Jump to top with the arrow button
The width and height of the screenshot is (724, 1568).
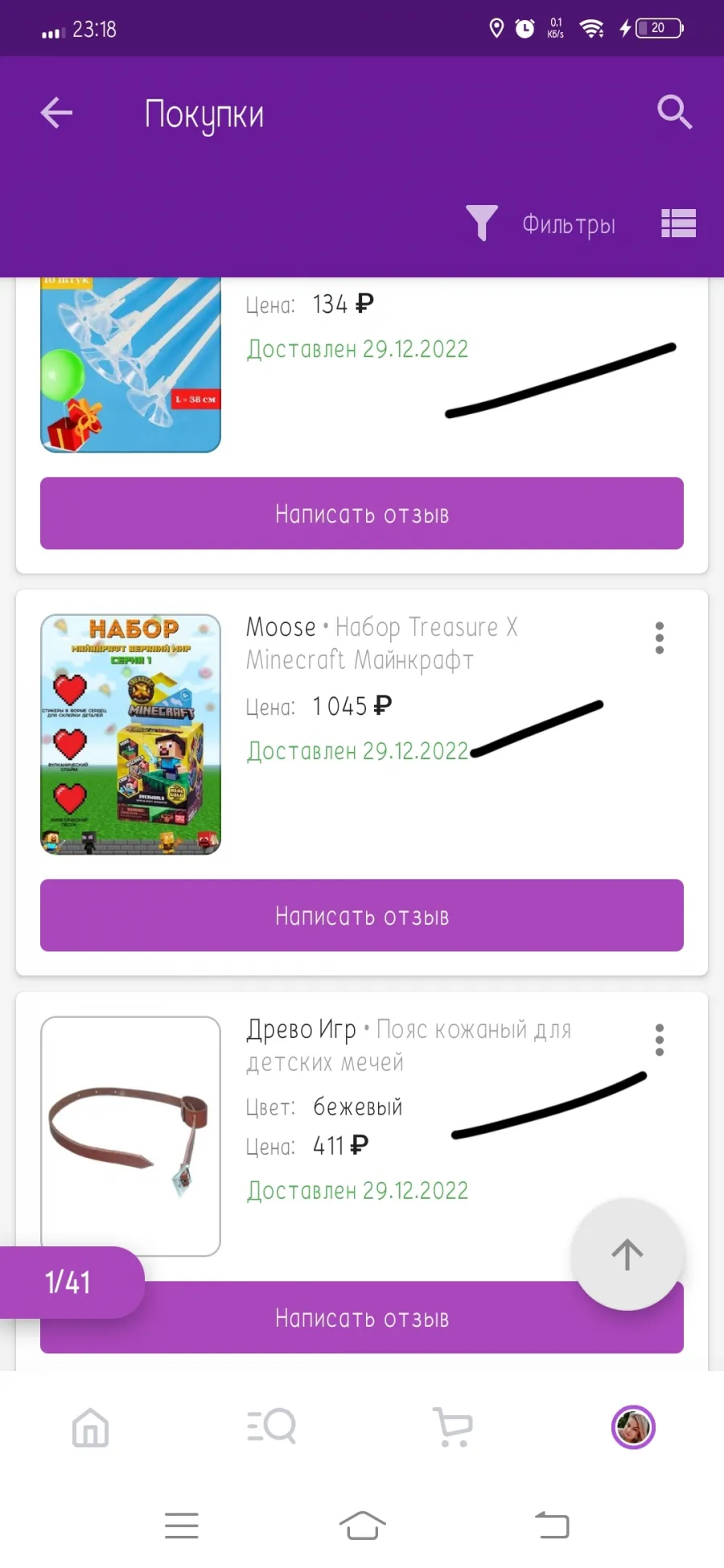point(627,1254)
